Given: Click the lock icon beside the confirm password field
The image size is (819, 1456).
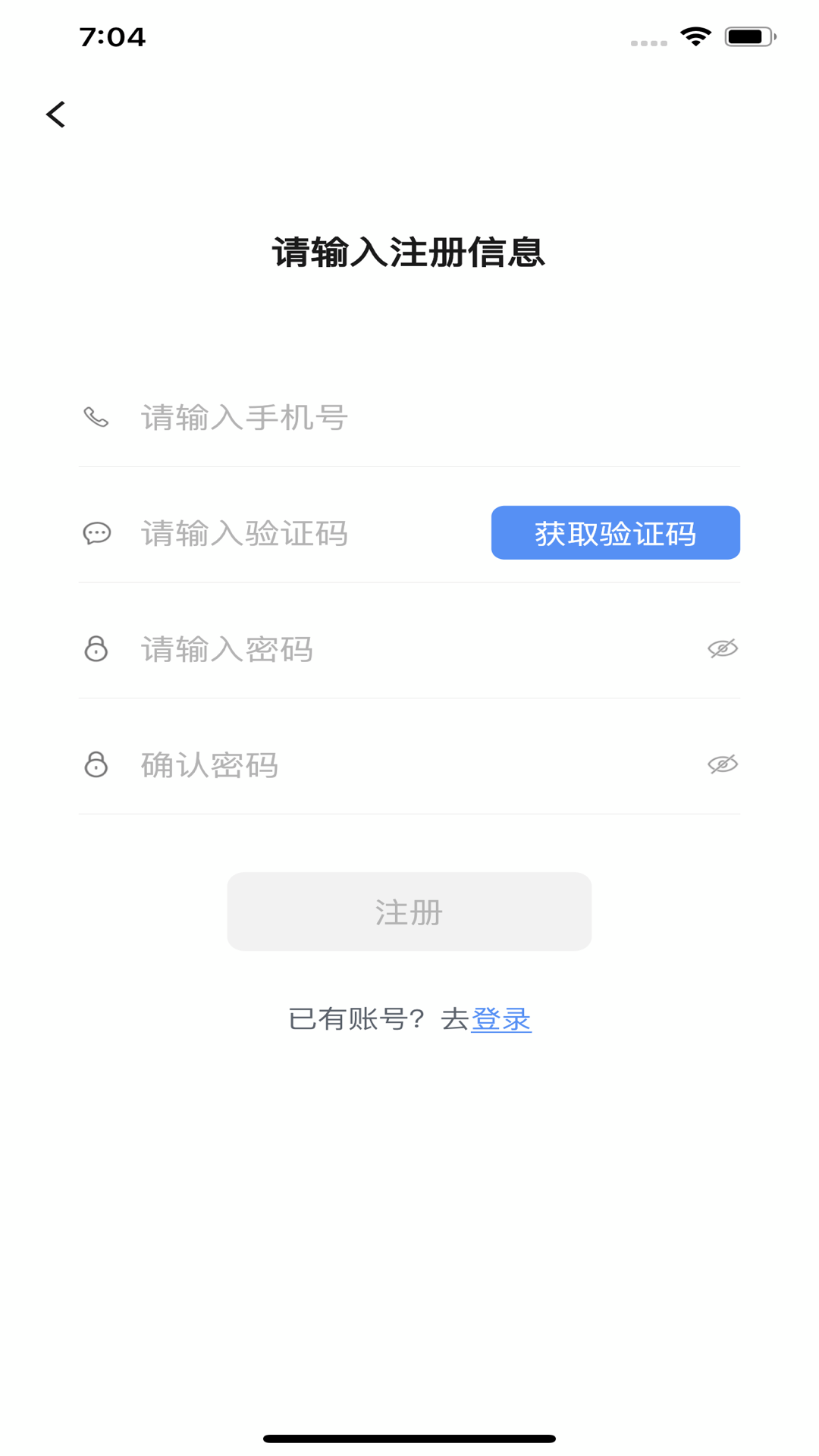Looking at the screenshot, I should click(96, 765).
